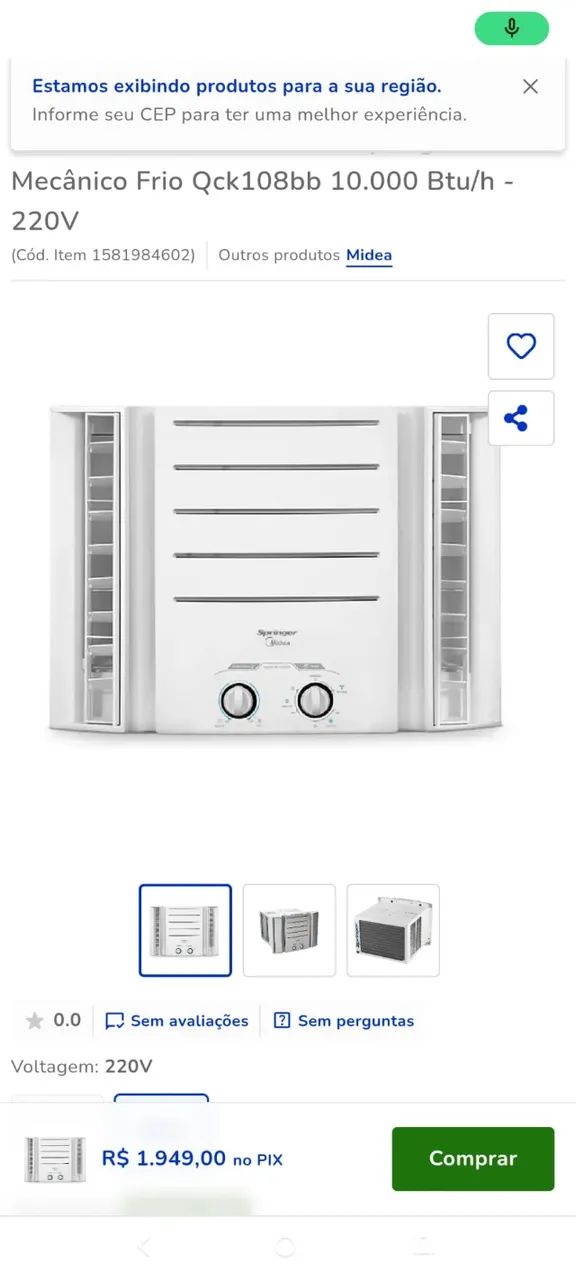The height and width of the screenshot is (1280, 576).
Task: Open Sem avaliações reviews section
Action: pos(177,1021)
